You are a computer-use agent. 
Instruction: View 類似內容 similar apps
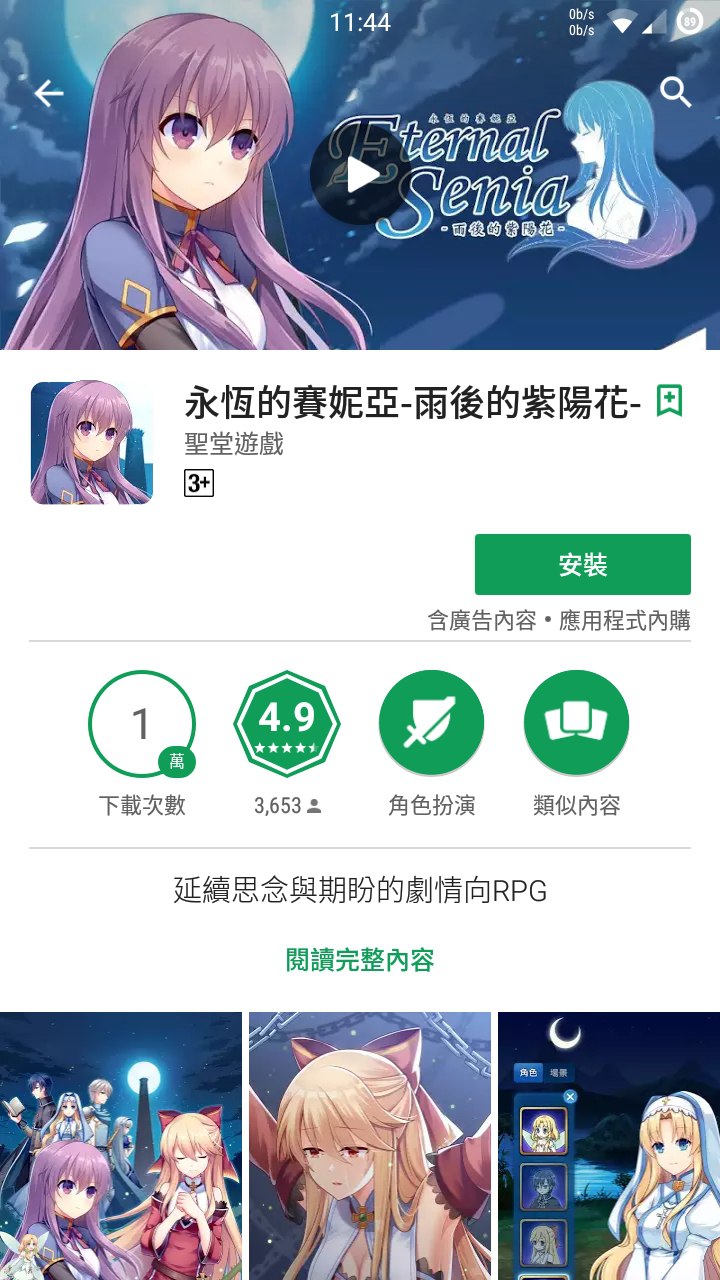(x=577, y=723)
